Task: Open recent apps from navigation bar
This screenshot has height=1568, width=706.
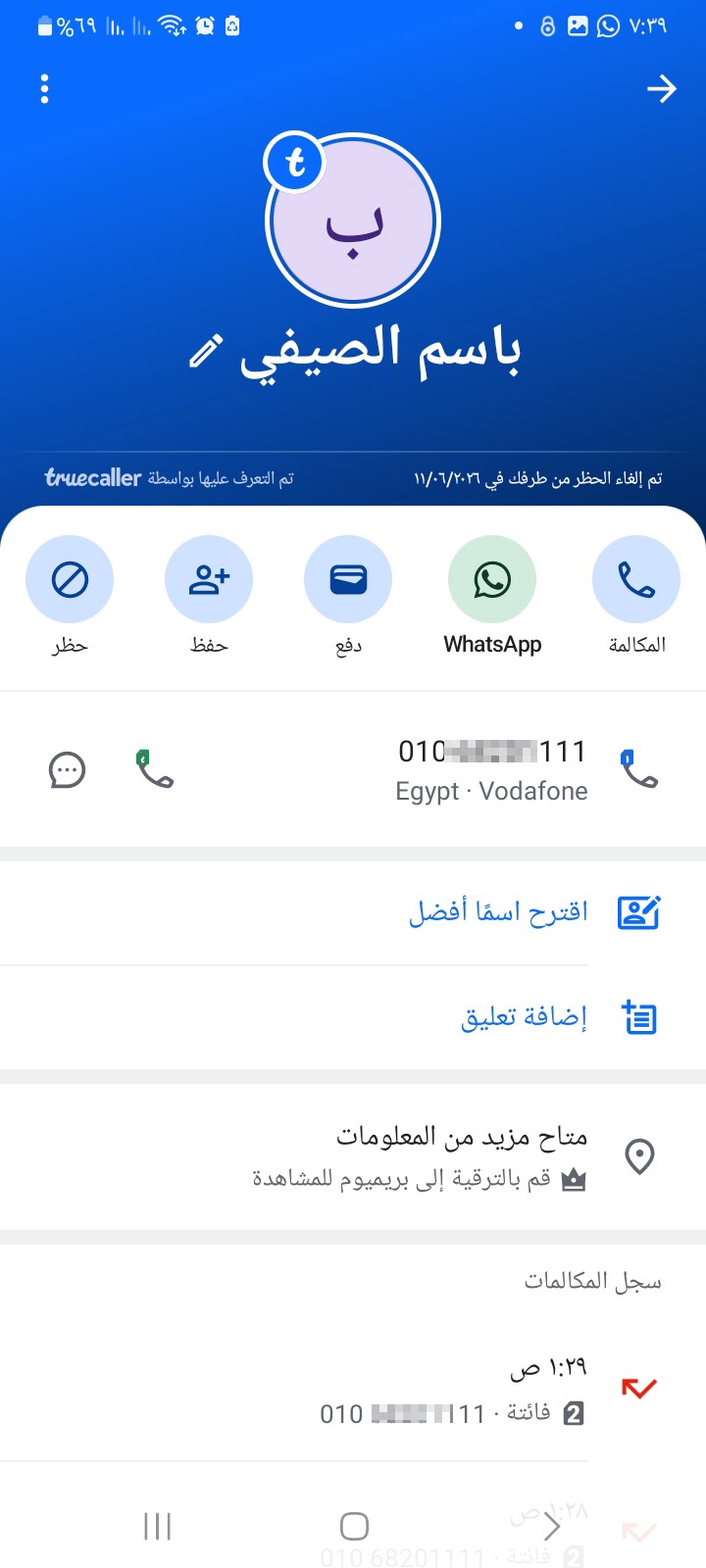Action: [x=157, y=1526]
